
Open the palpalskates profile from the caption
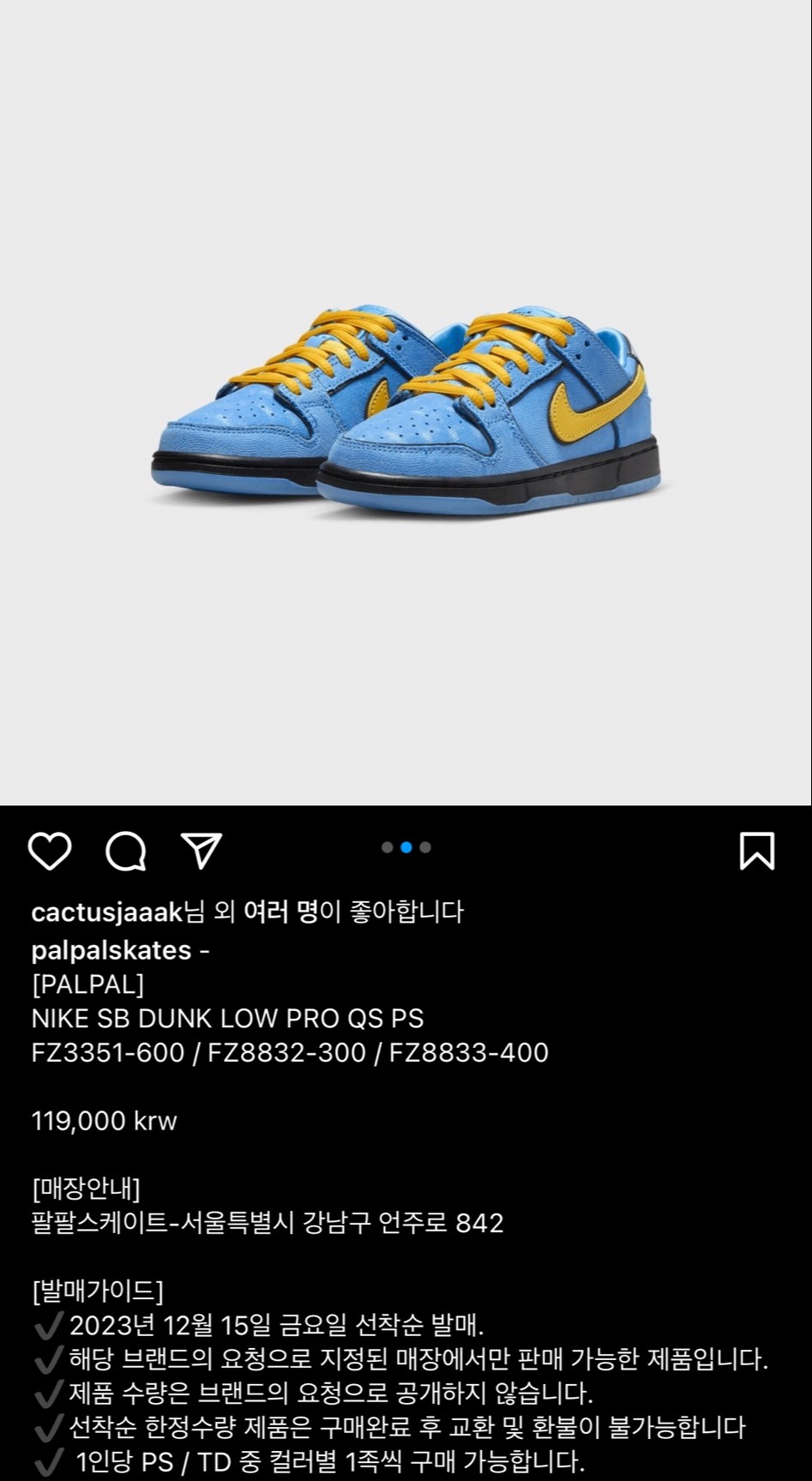pos(111,950)
